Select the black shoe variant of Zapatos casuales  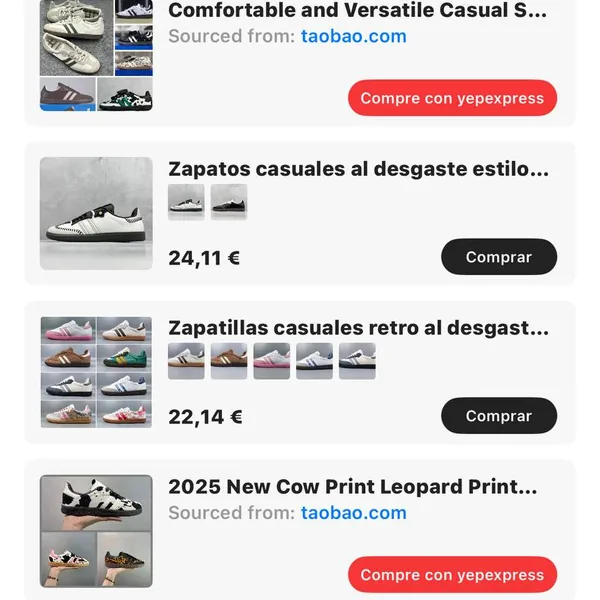229,202
